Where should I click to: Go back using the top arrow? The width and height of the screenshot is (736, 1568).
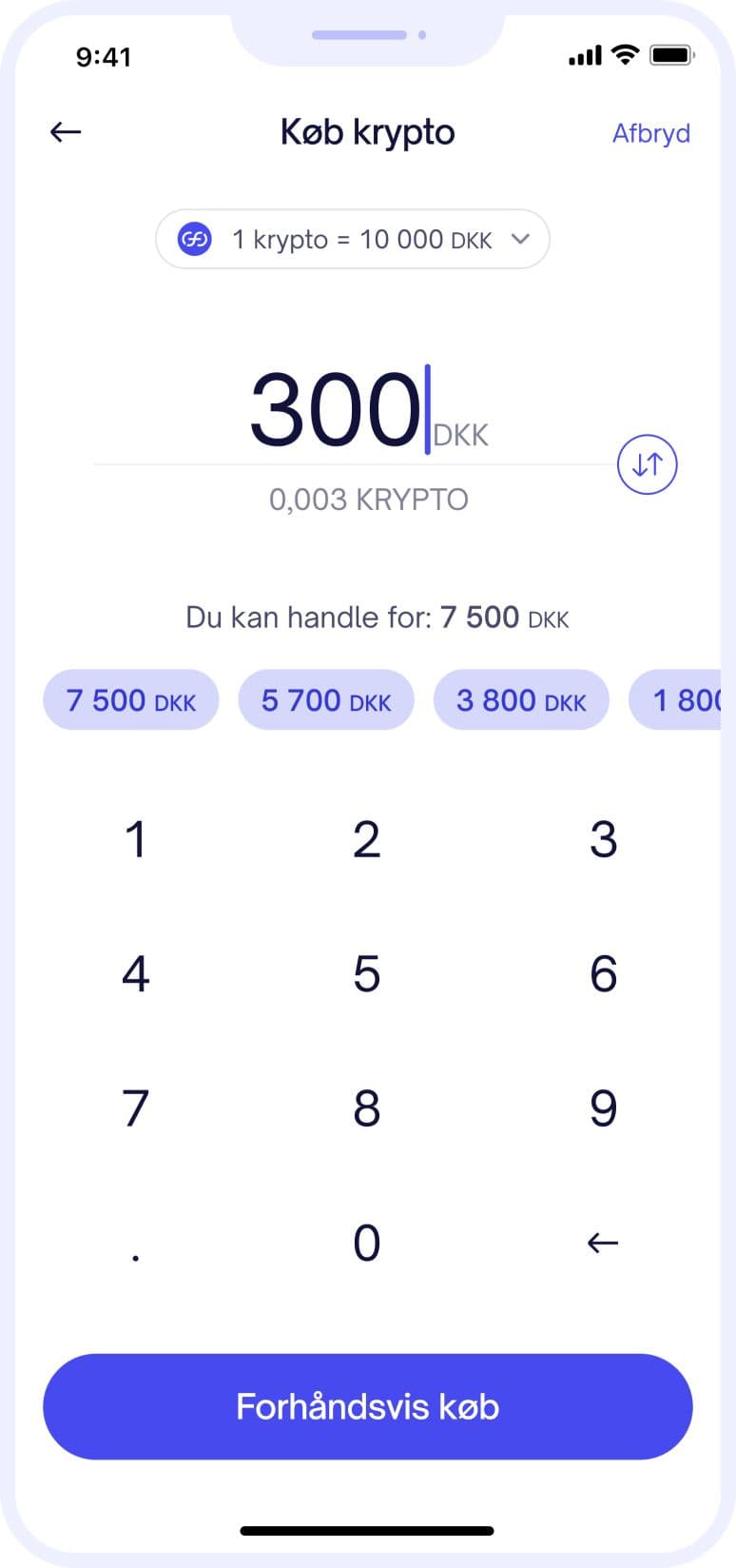coord(66,131)
